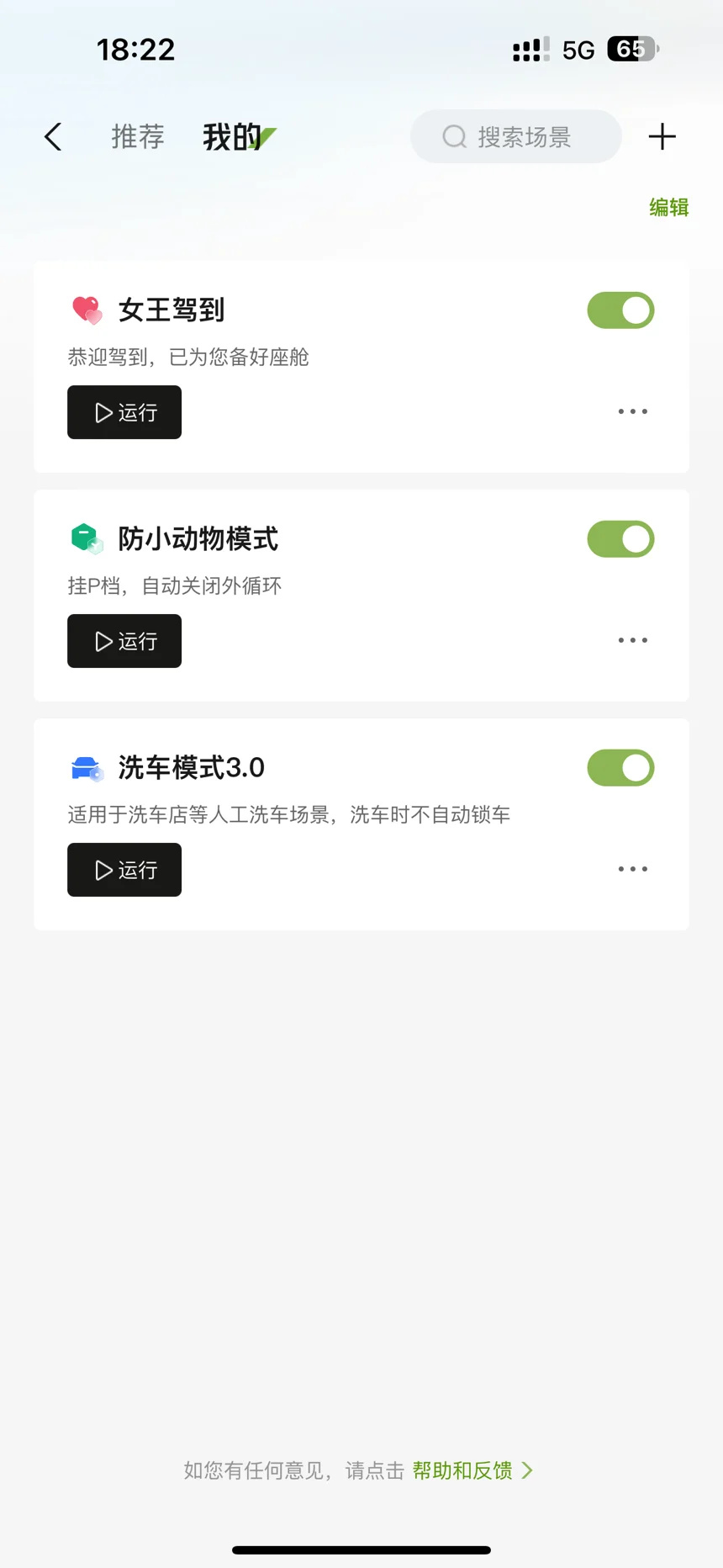
Task: Run the 洗车模式3.0 scene
Action: point(124,871)
